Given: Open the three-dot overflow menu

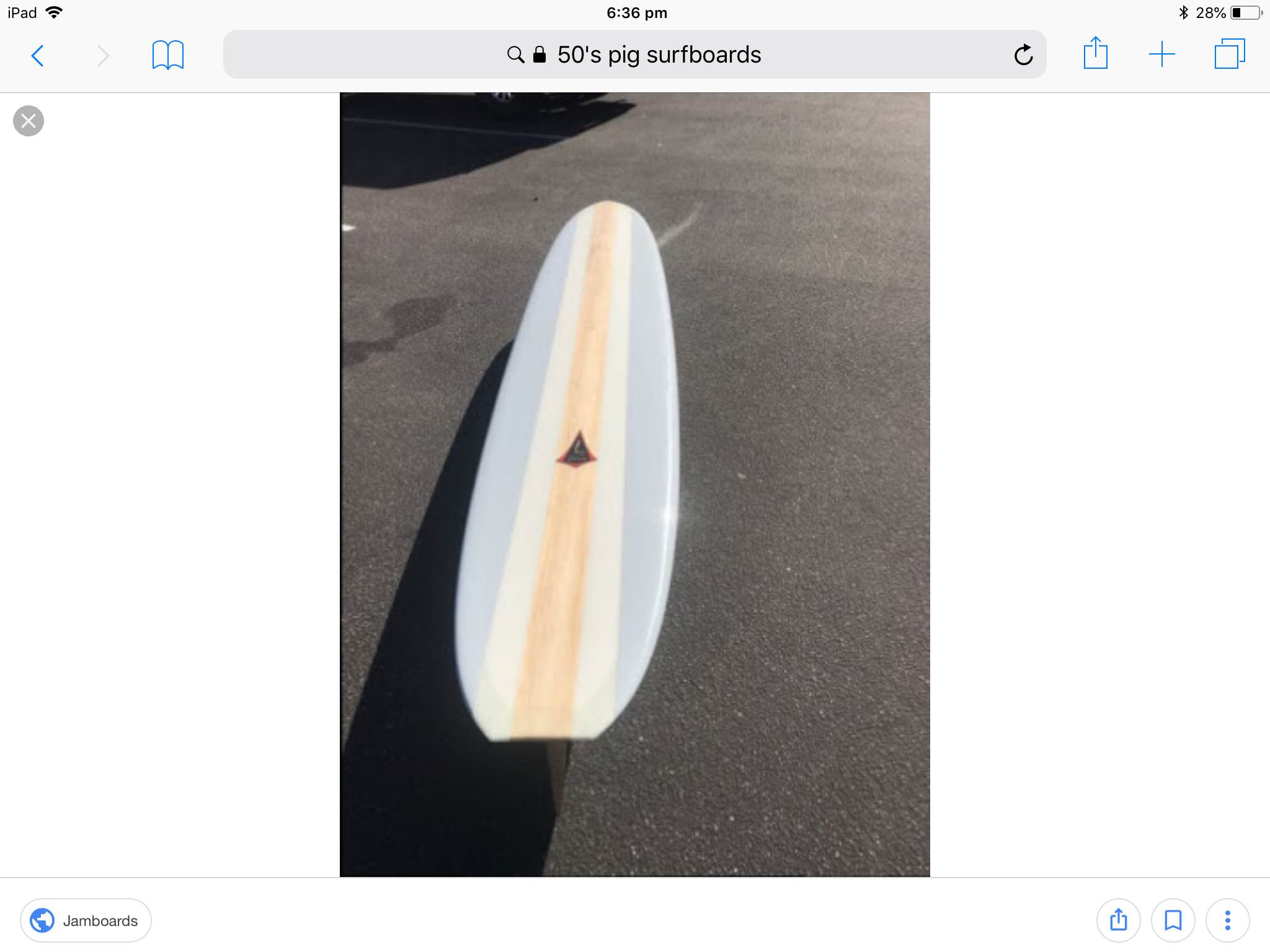Looking at the screenshot, I should [1227, 920].
